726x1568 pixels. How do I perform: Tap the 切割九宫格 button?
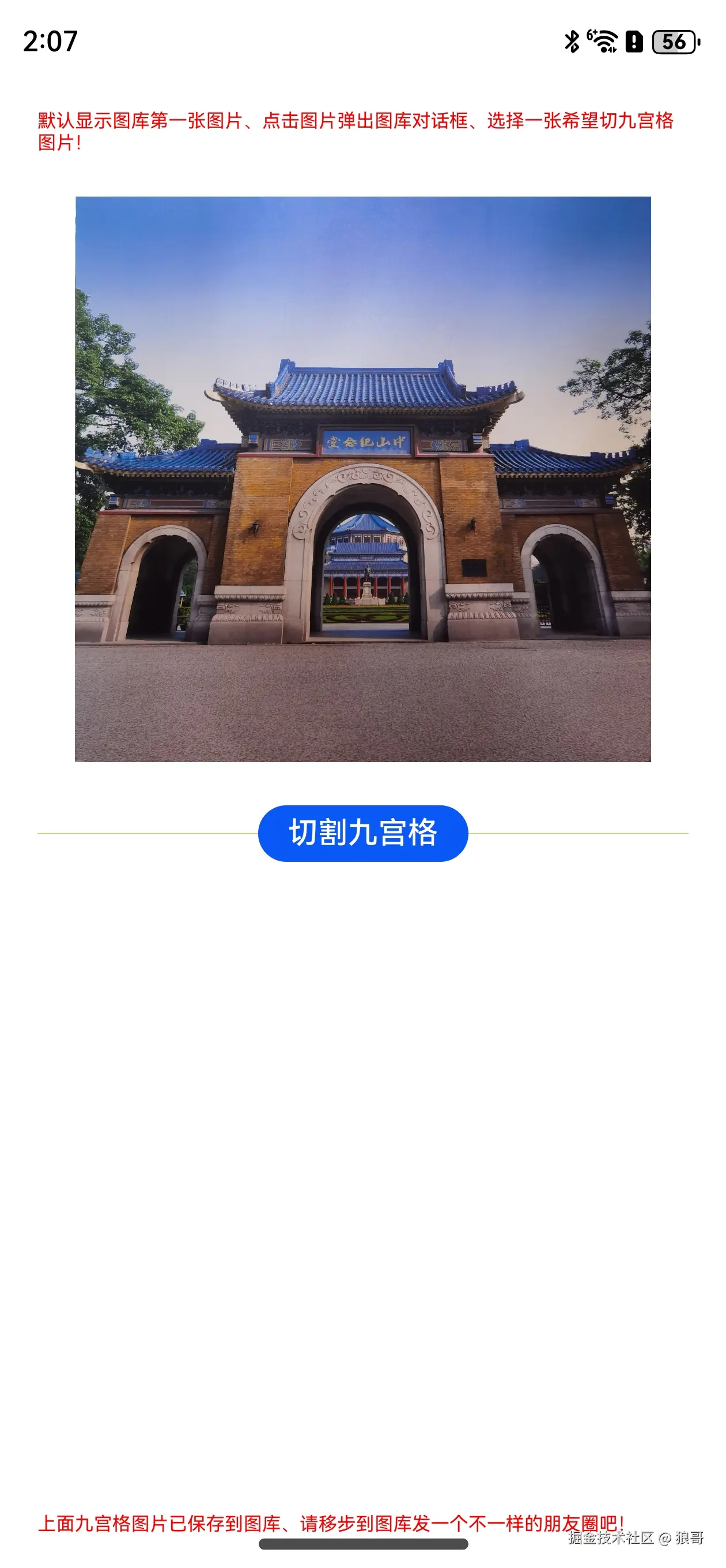[x=362, y=832]
